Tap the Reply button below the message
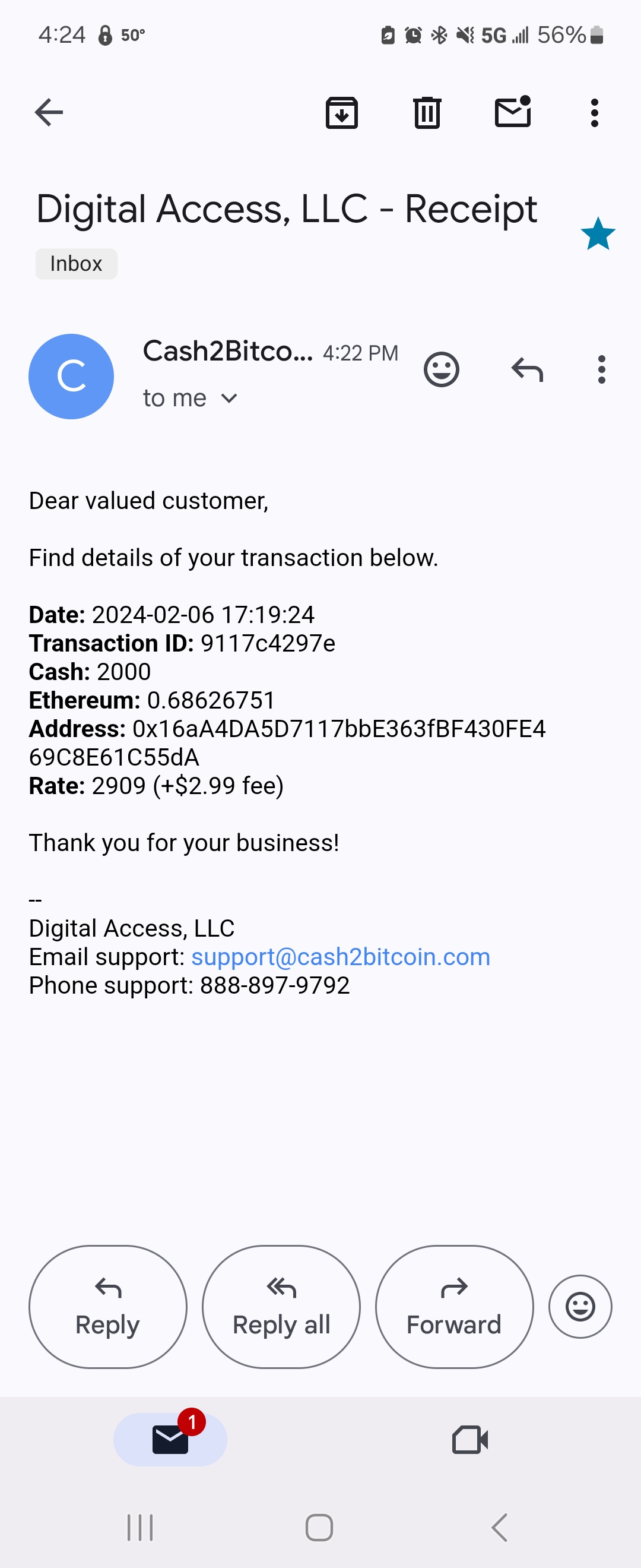 tap(107, 1307)
